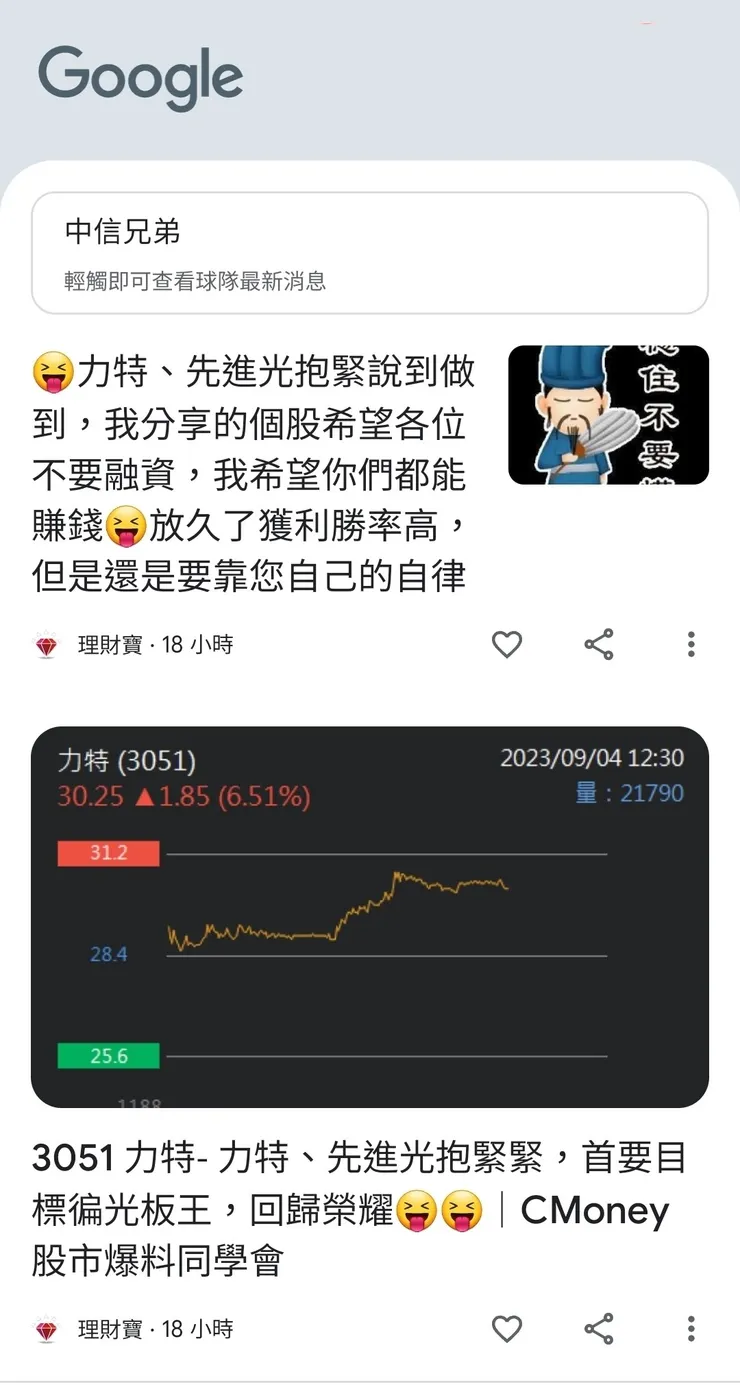This screenshot has height=1385, width=740.
Task: Click the Google logo
Action: [x=138, y=76]
